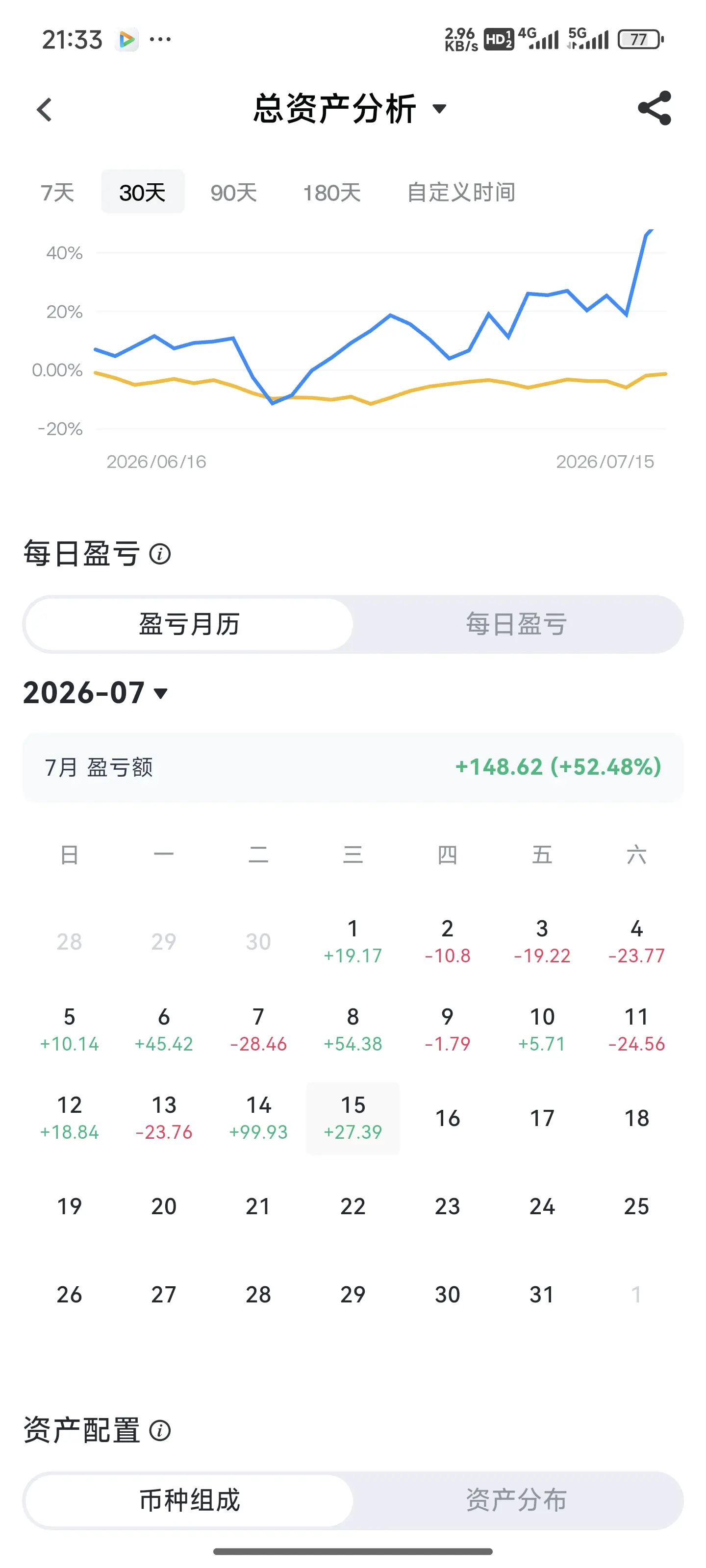Go back using the top-left arrow
The height and width of the screenshot is (1568, 706).
[x=44, y=110]
